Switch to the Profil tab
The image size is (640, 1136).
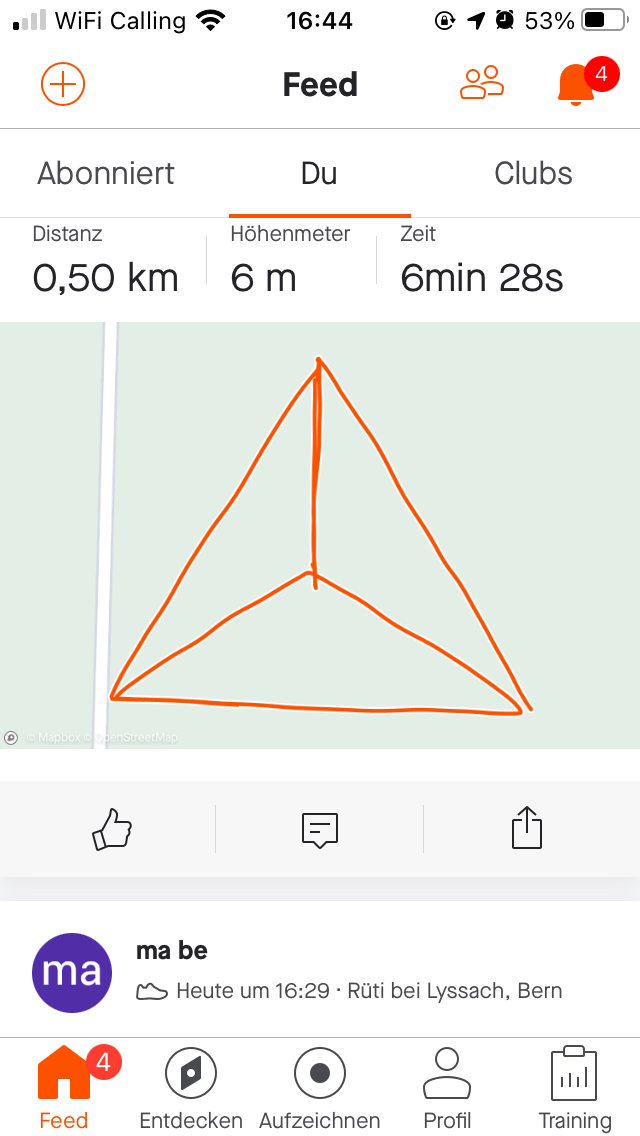tap(447, 1088)
